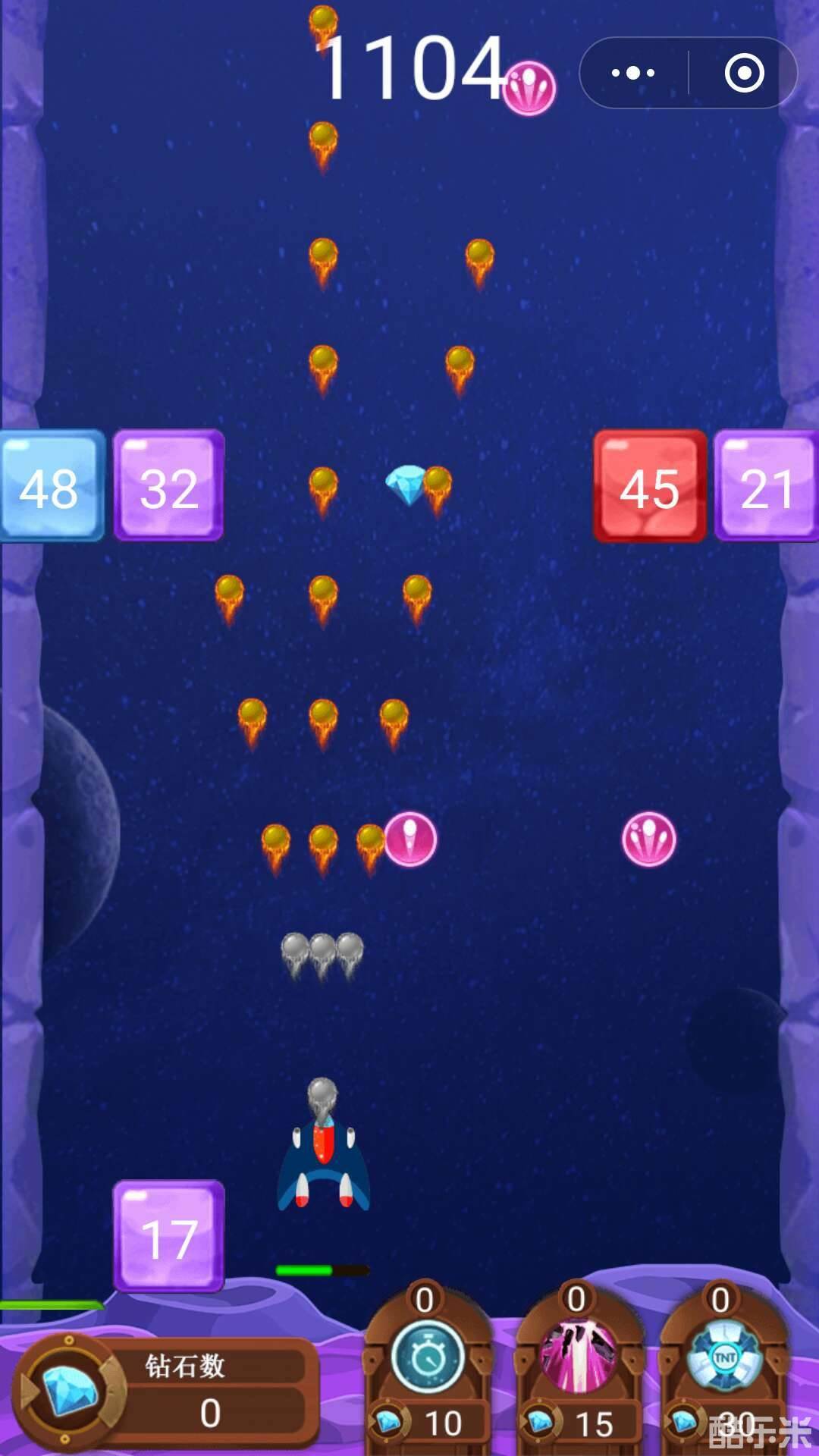Open the mini-program more options menu
Screen dimensions: 819x1456
633,74
